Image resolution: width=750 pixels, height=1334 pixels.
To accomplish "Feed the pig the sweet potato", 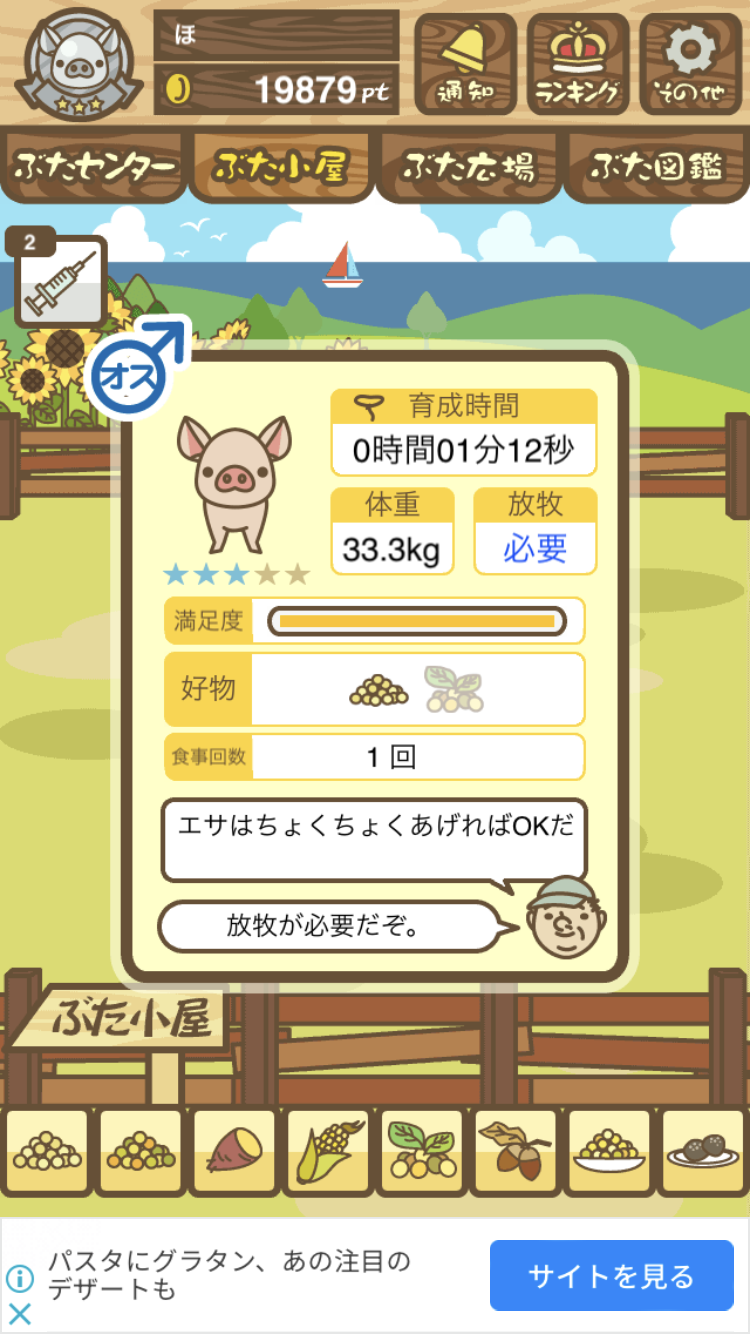I will (x=234, y=1152).
